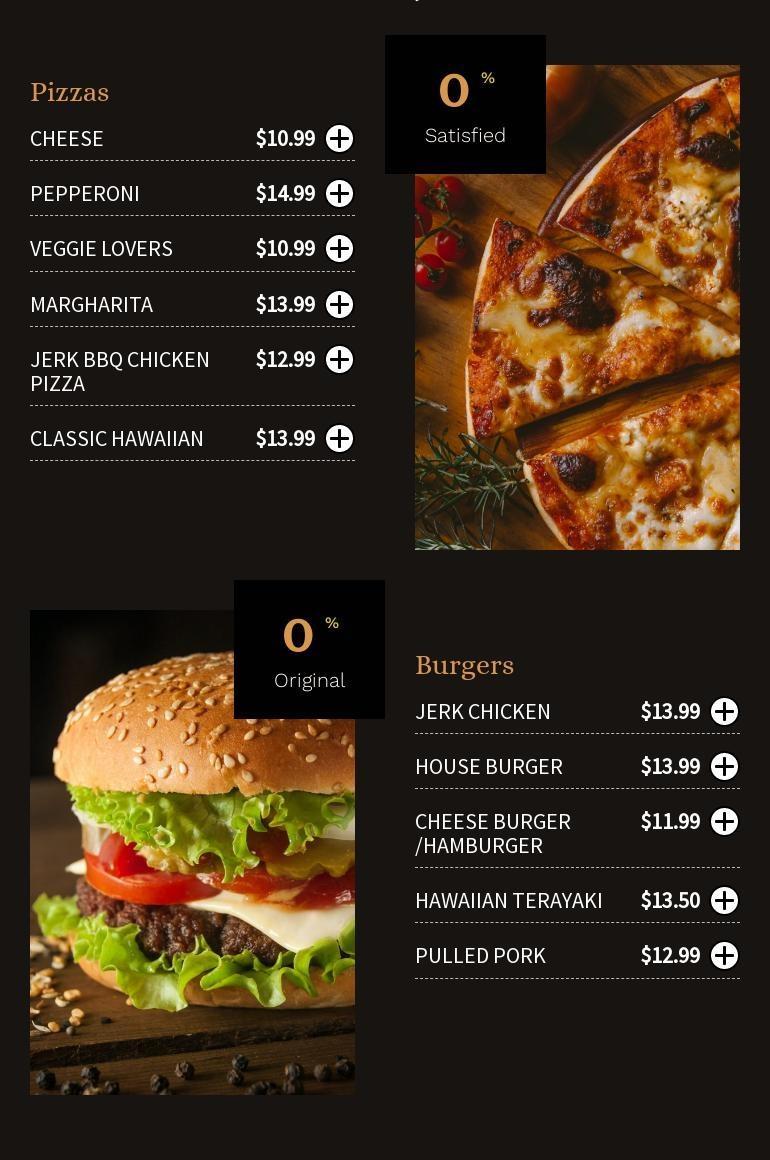Add Cheese Burger/Hamburger to the order

pos(725,822)
